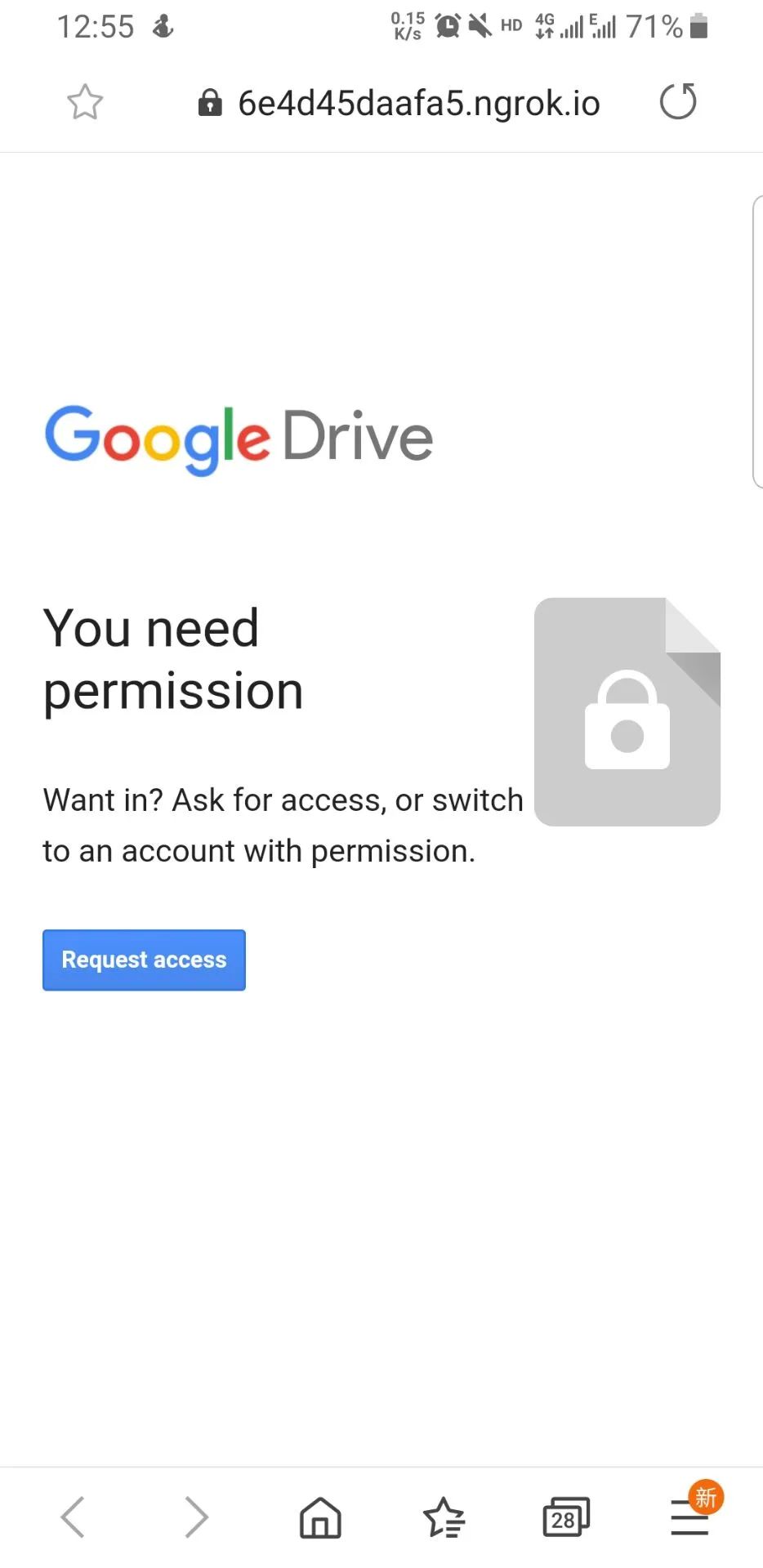Open the browser menu
Screen dimensions: 763x1568
[690, 1517]
